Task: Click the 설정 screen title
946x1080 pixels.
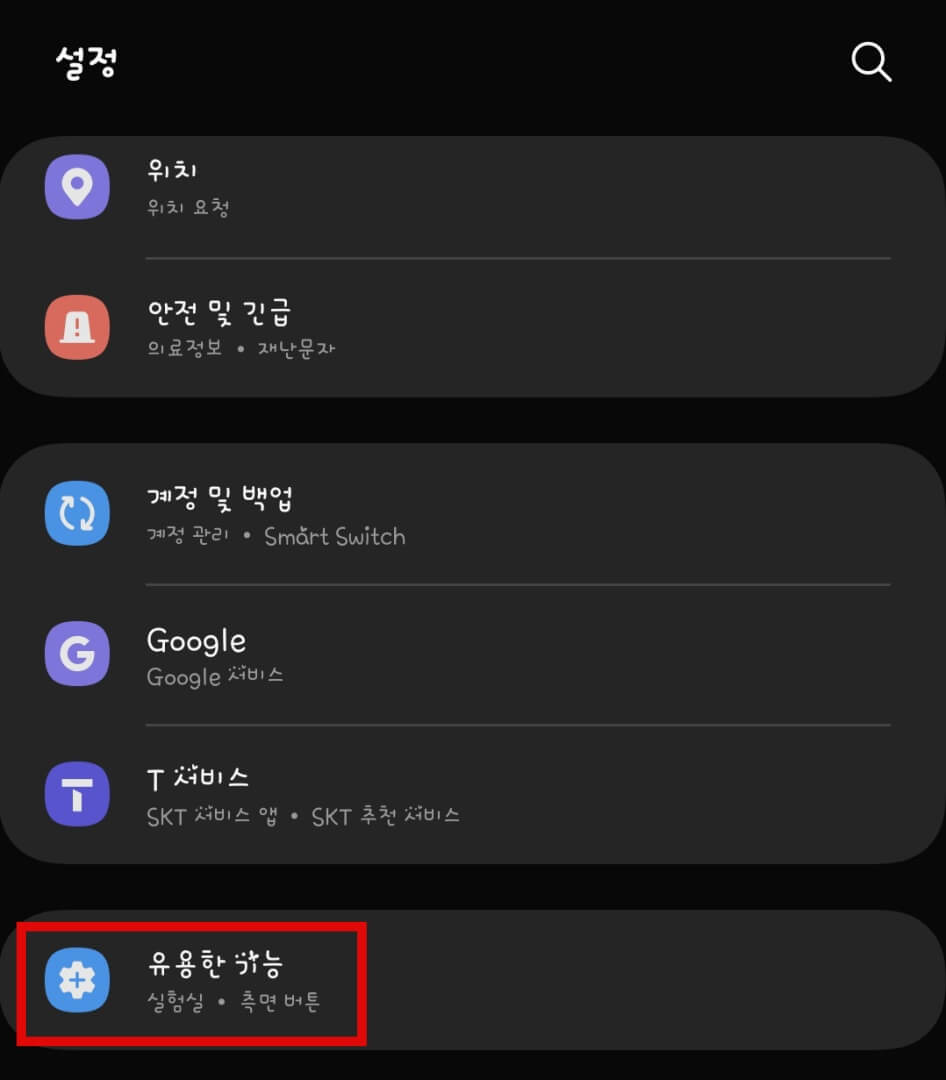Action: coord(85,62)
